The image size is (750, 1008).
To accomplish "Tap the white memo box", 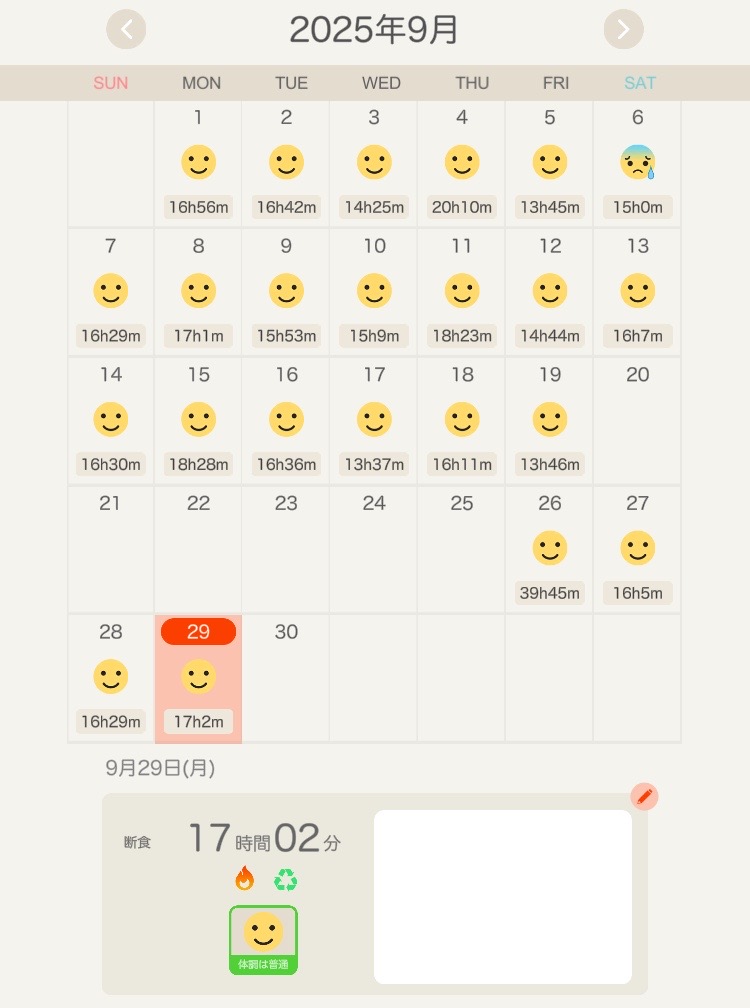I will pyautogui.click(x=502, y=896).
